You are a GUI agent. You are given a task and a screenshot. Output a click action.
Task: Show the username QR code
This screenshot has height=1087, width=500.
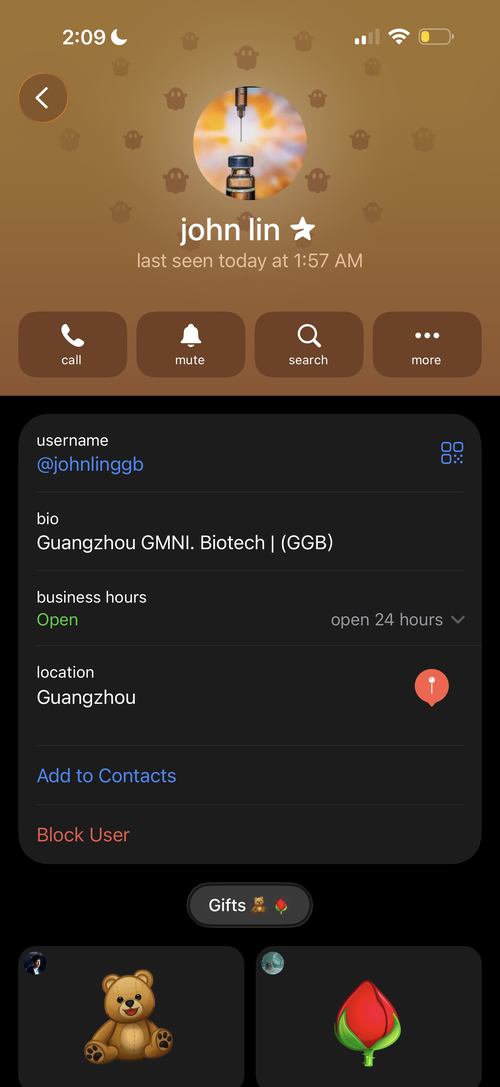click(452, 453)
